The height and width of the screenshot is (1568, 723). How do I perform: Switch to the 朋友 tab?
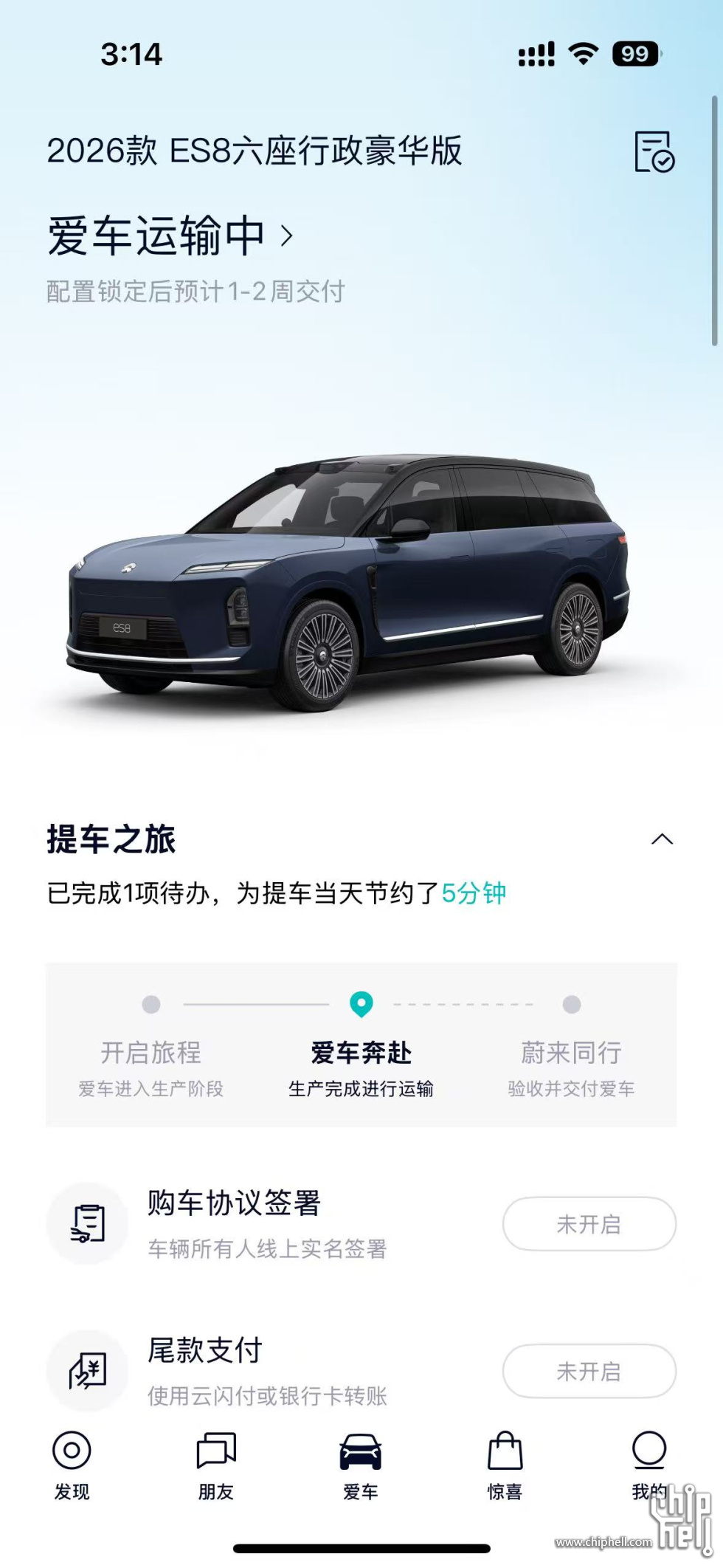(216, 1465)
